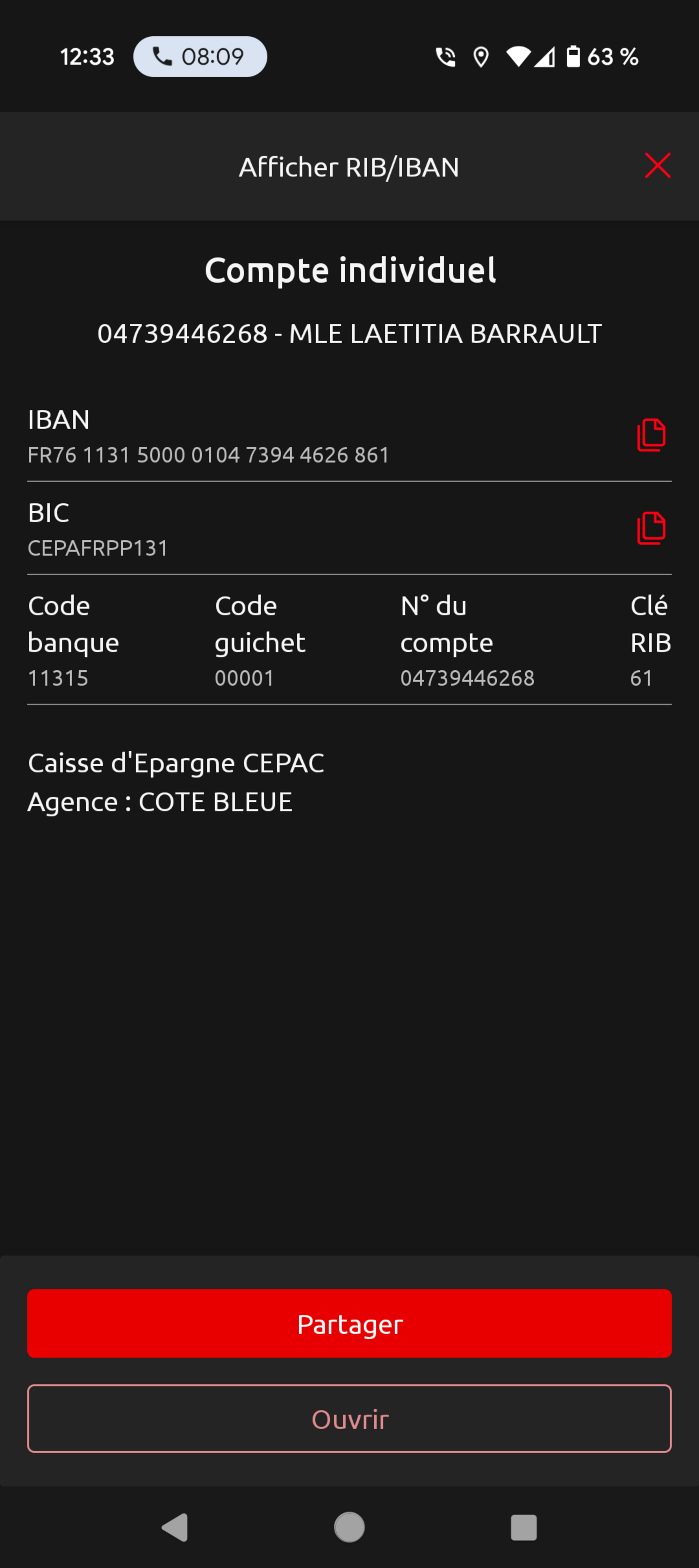Screen dimensions: 699x1568
Task: Tap the Partager button
Action: 349,1324
